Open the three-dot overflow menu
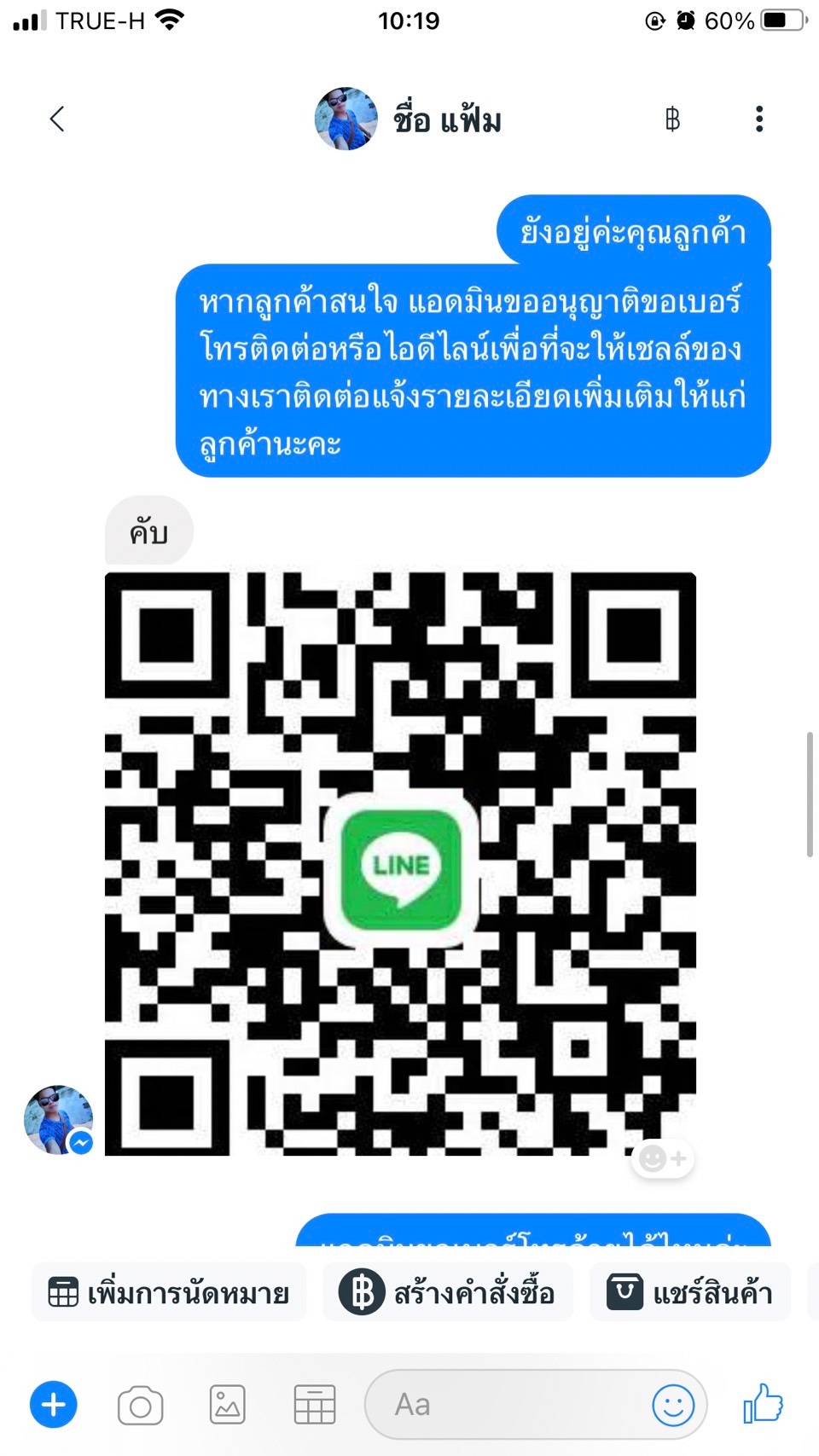Image resolution: width=819 pixels, height=1456 pixels. click(x=758, y=119)
